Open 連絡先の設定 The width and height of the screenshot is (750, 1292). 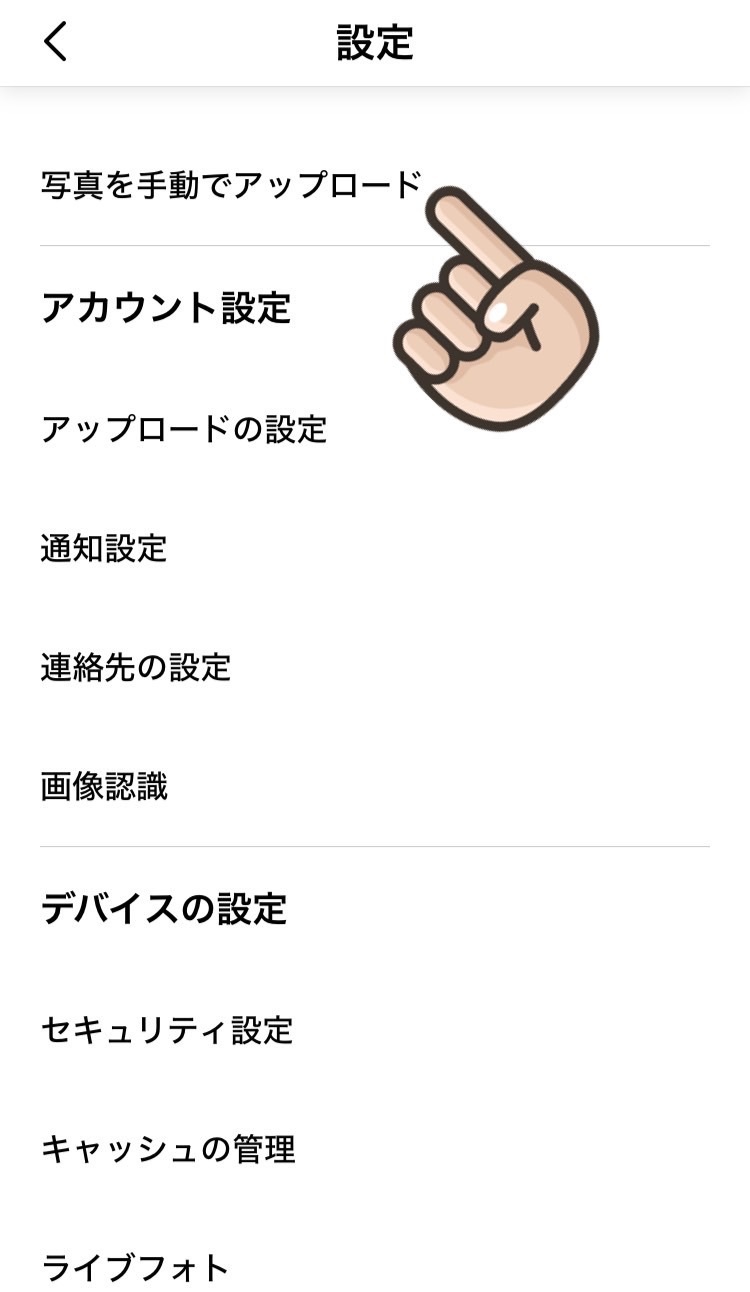375,667
